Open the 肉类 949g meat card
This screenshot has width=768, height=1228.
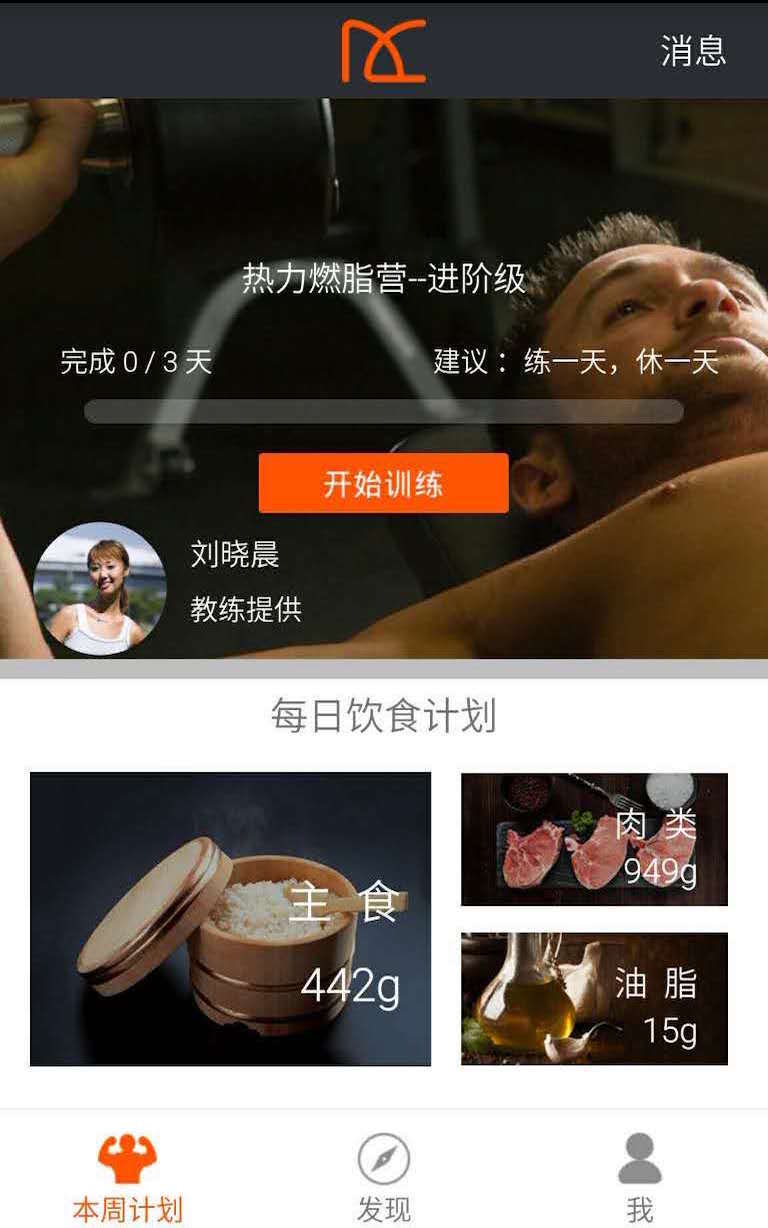tap(595, 840)
